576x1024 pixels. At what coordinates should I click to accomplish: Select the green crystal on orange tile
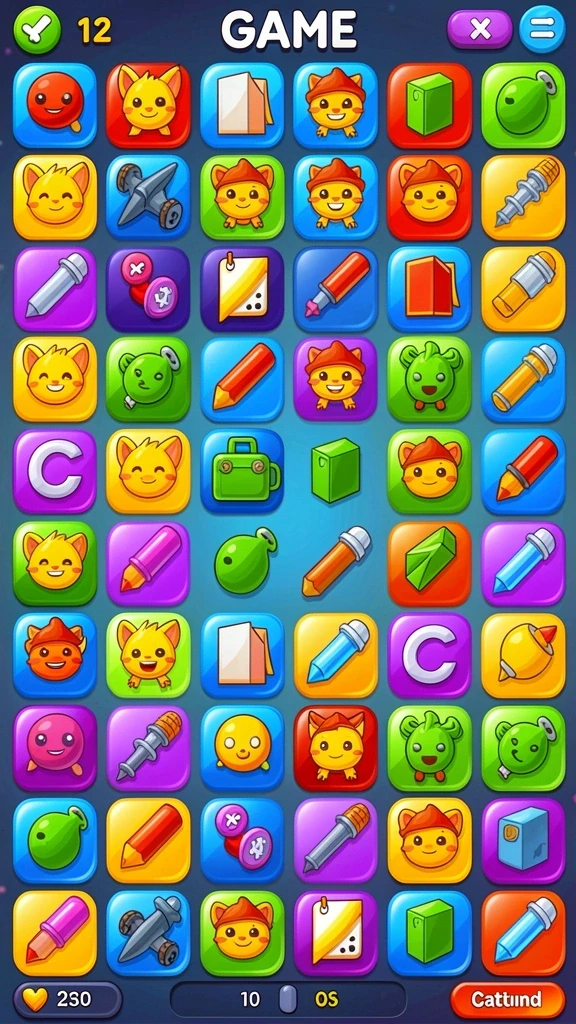[x=430, y=564]
